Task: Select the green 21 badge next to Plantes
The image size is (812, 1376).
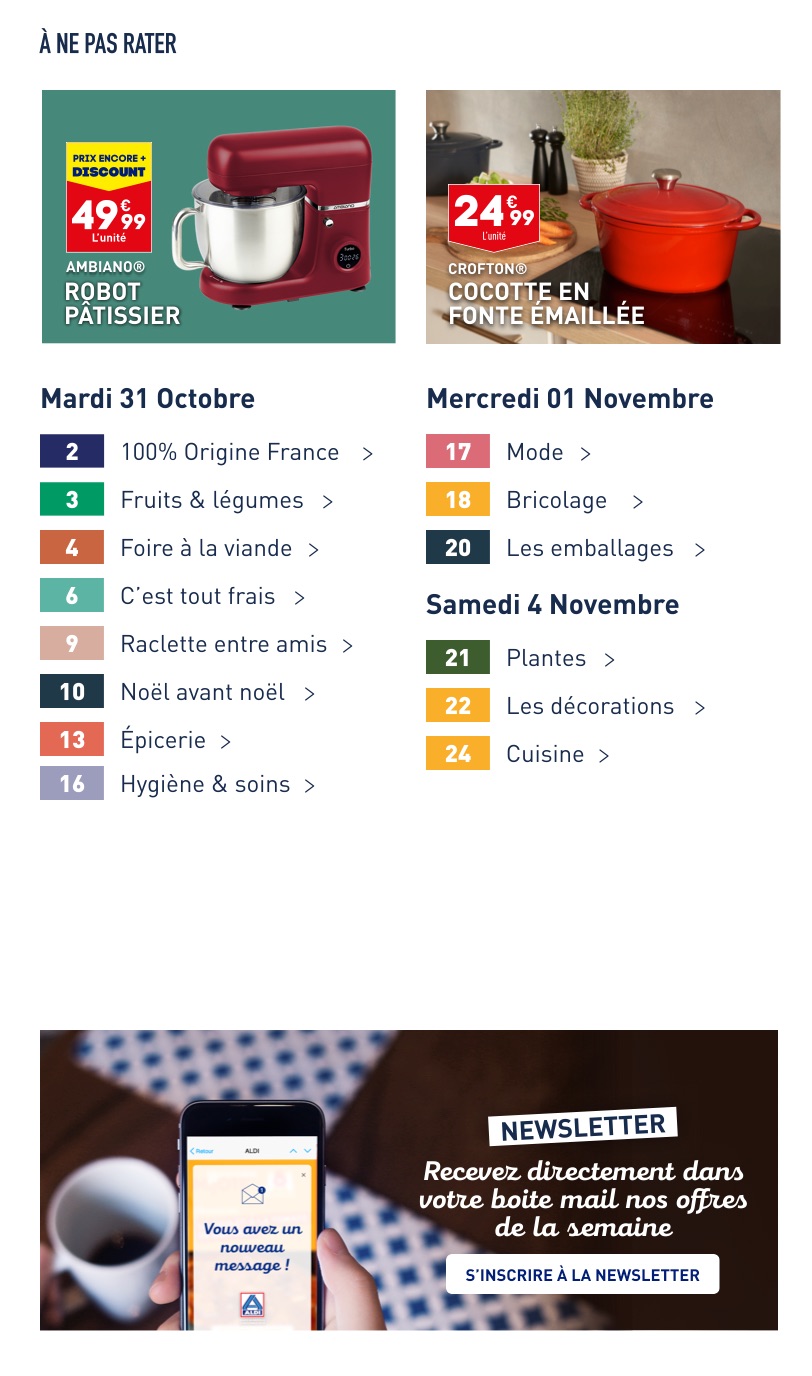Action: pyautogui.click(x=457, y=658)
